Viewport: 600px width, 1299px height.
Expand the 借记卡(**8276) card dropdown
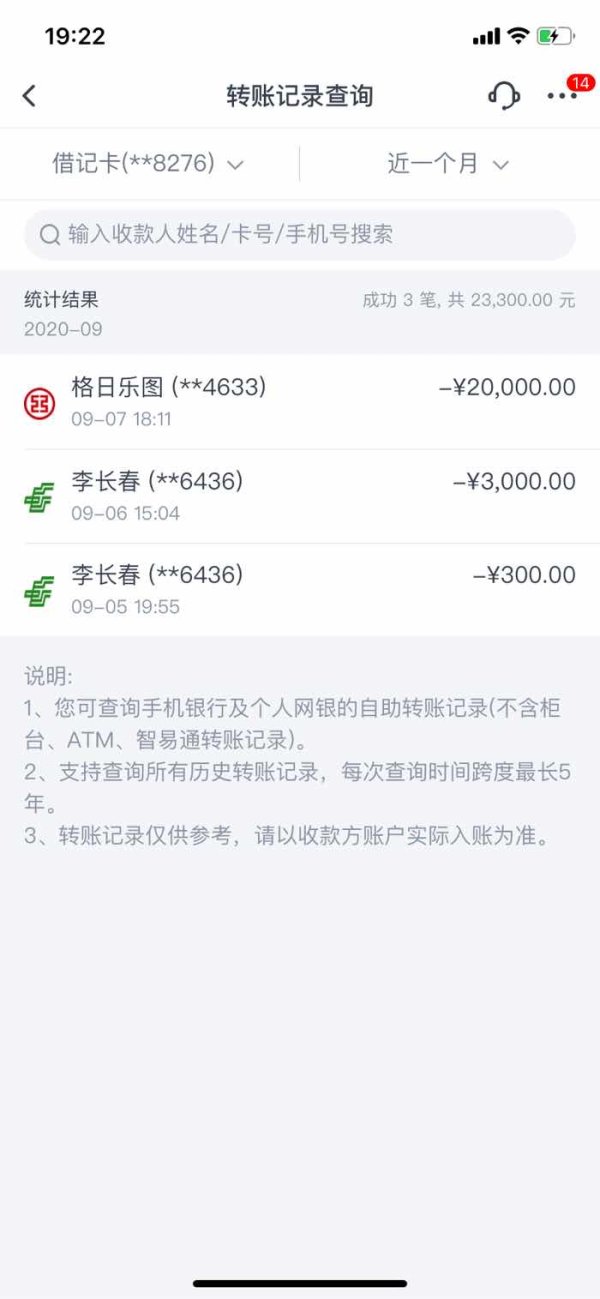tap(148, 164)
